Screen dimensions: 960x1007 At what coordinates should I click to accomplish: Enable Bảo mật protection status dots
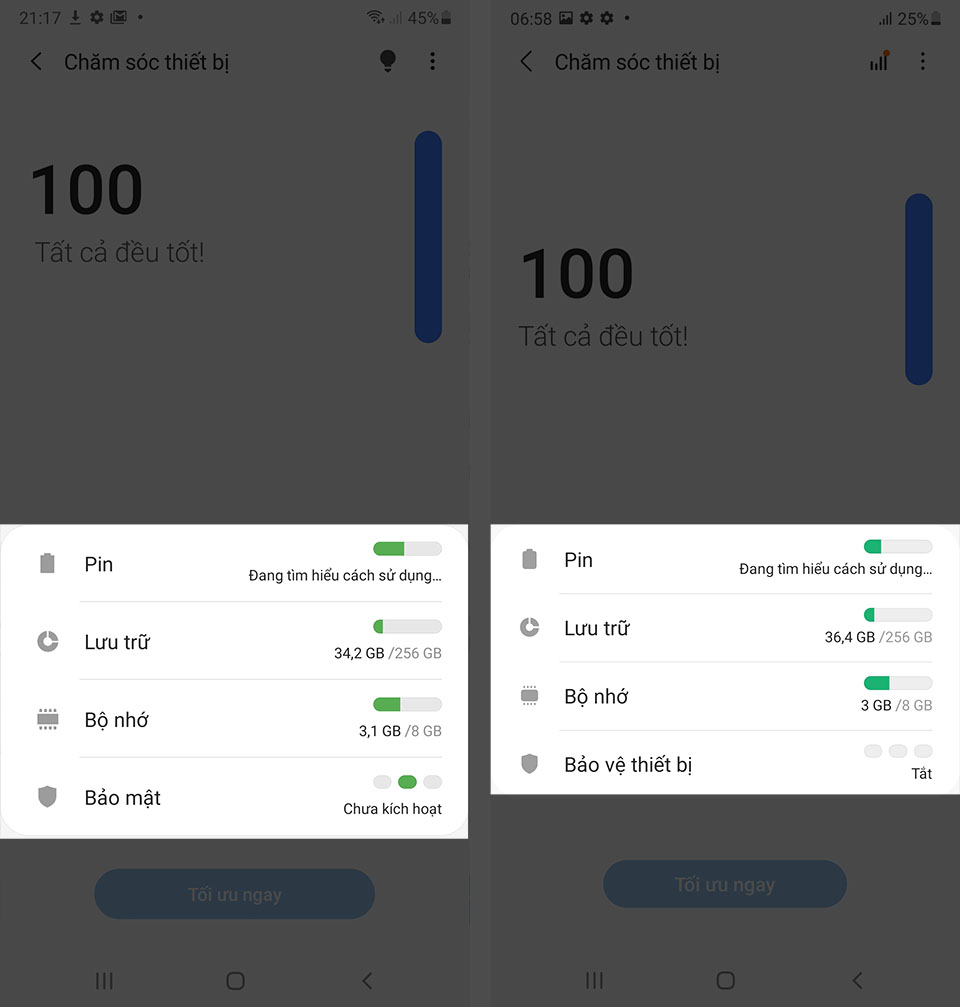click(406, 782)
